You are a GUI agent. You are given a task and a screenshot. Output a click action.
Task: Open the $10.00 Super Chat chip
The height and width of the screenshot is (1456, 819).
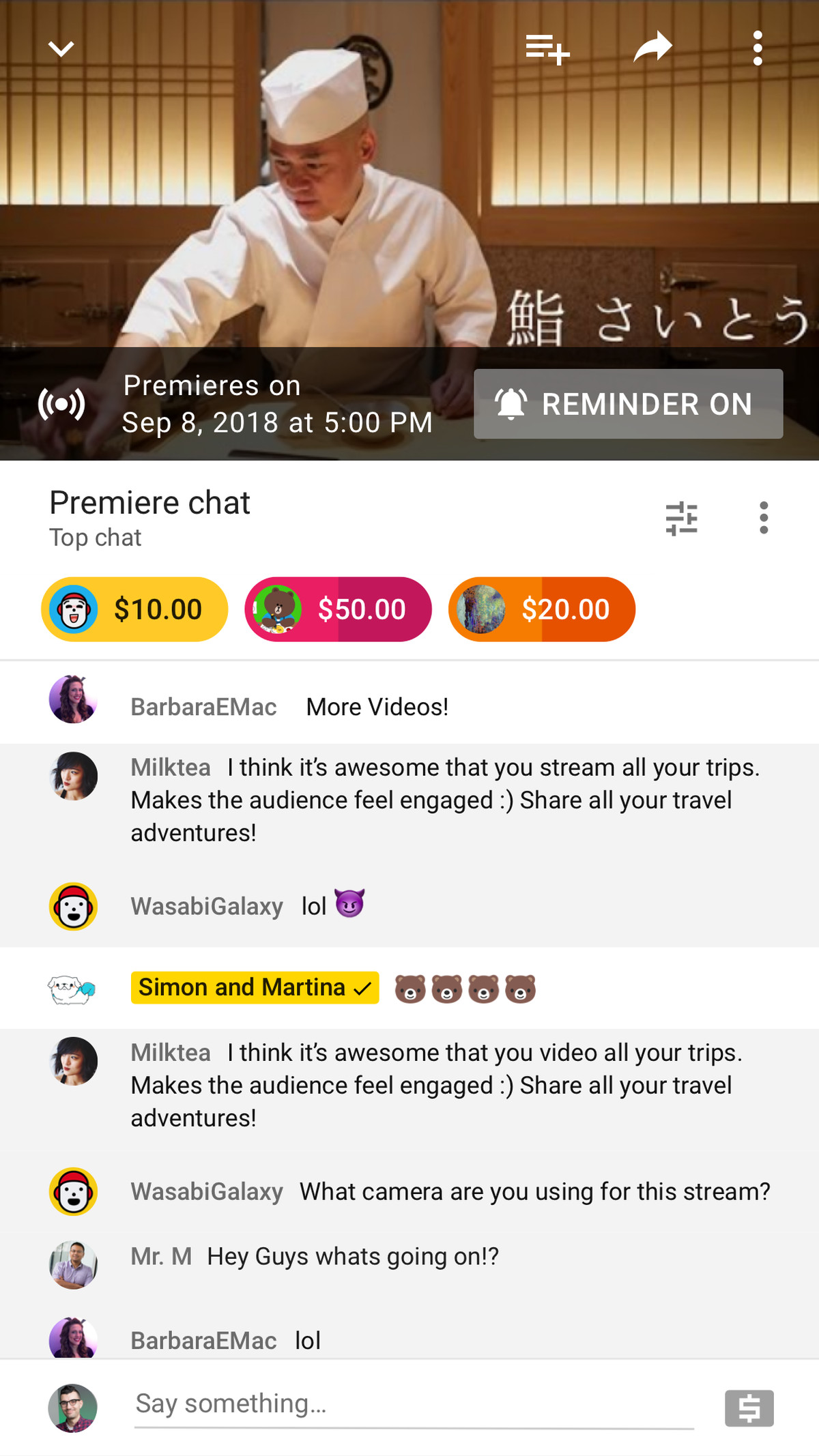[134, 609]
